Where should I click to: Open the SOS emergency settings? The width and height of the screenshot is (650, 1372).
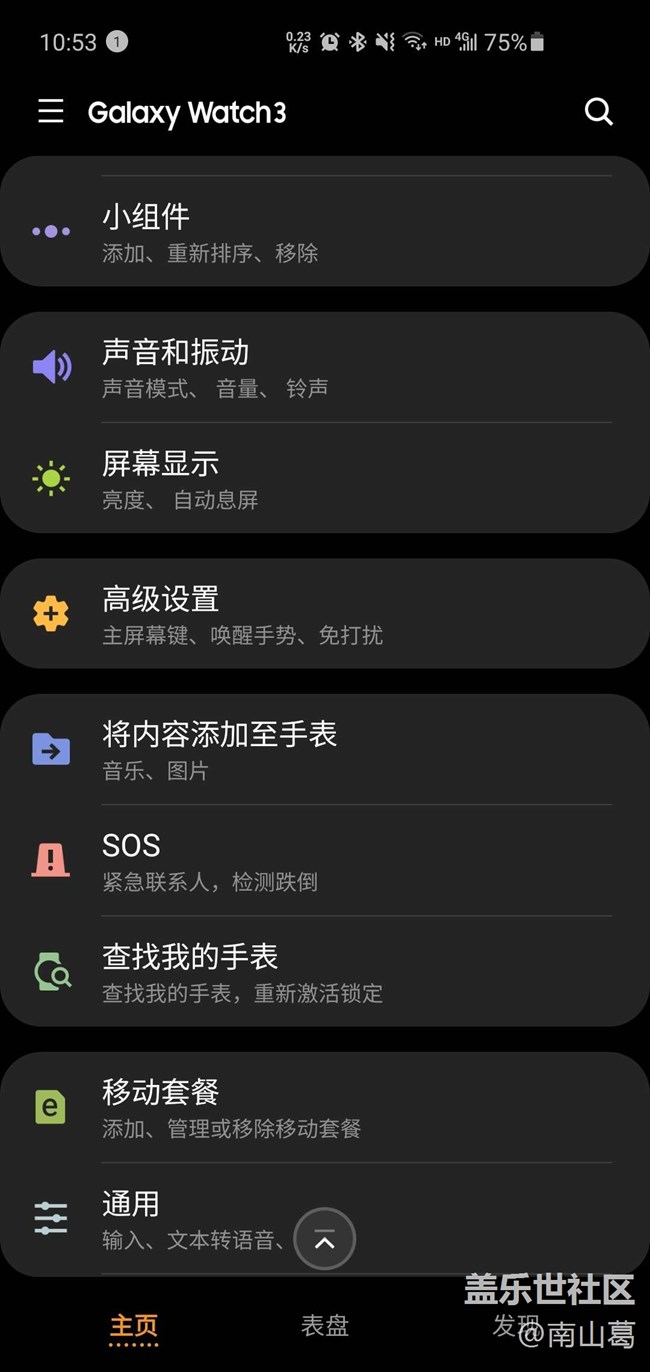[x=324, y=860]
